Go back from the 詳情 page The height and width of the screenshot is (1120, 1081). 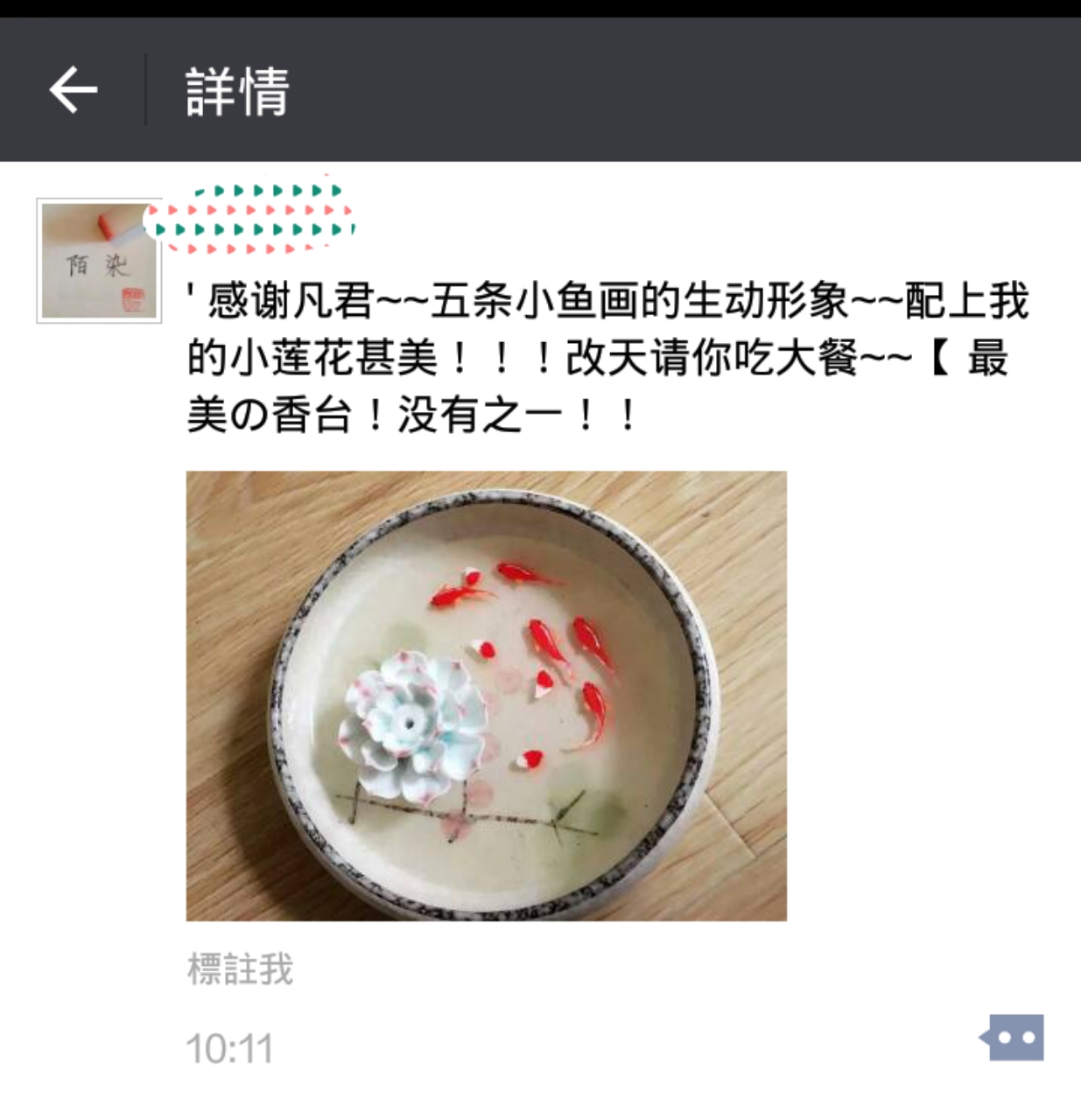[x=73, y=90]
